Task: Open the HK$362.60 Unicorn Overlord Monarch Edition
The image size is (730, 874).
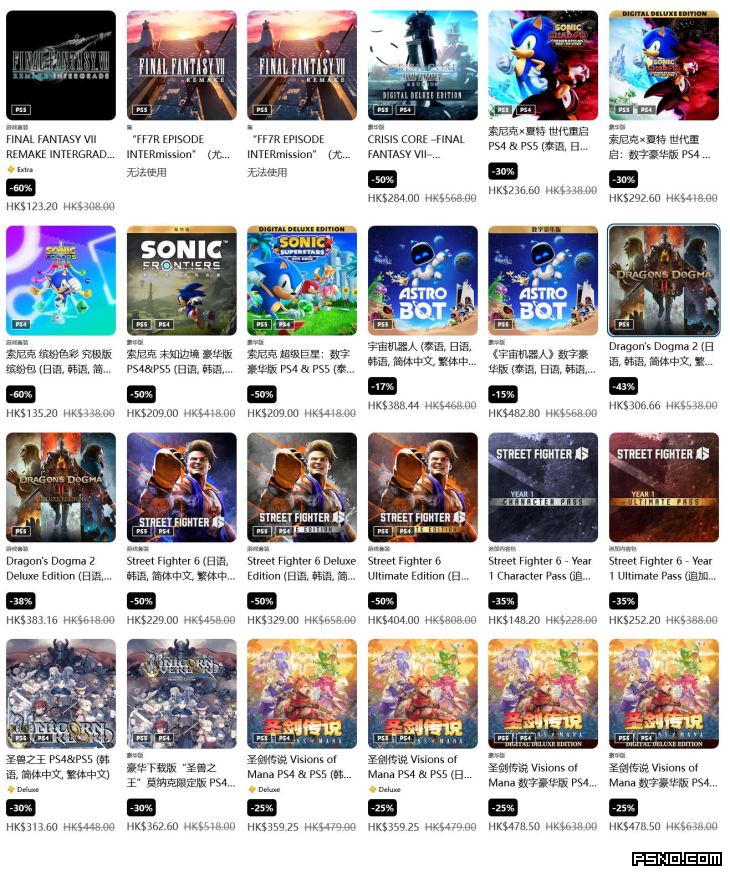Action: coord(182,694)
